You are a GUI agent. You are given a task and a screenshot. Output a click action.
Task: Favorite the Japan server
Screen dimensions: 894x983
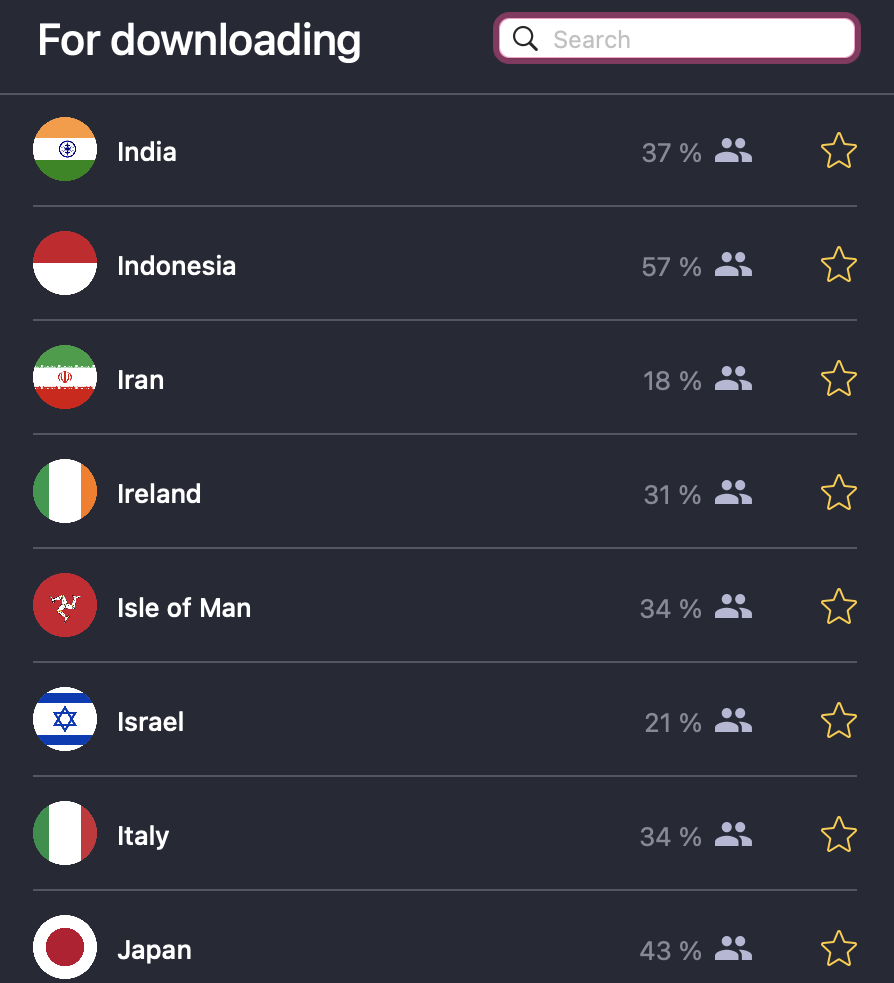[x=839, y=947]
